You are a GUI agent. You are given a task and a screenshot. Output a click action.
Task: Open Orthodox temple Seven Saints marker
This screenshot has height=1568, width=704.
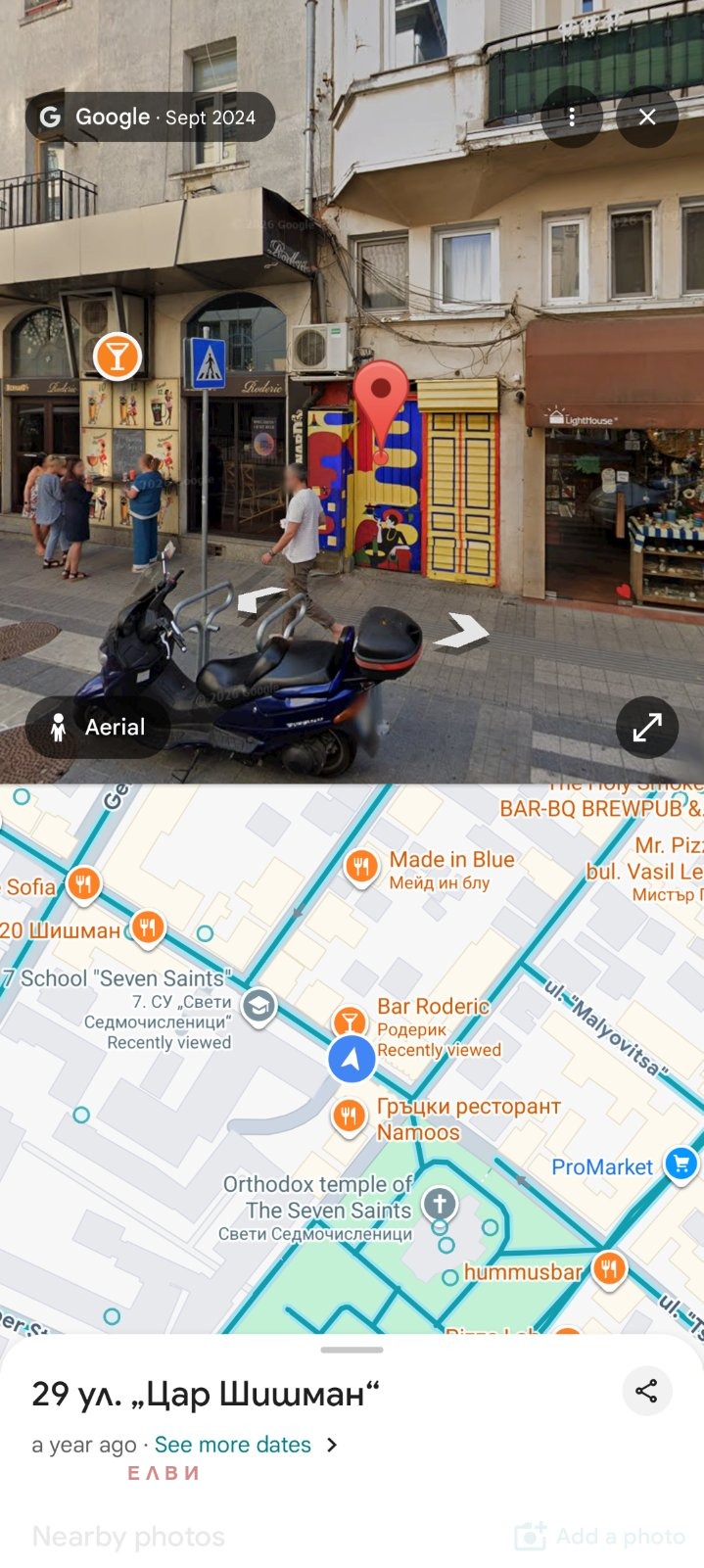coord(440,1203)
